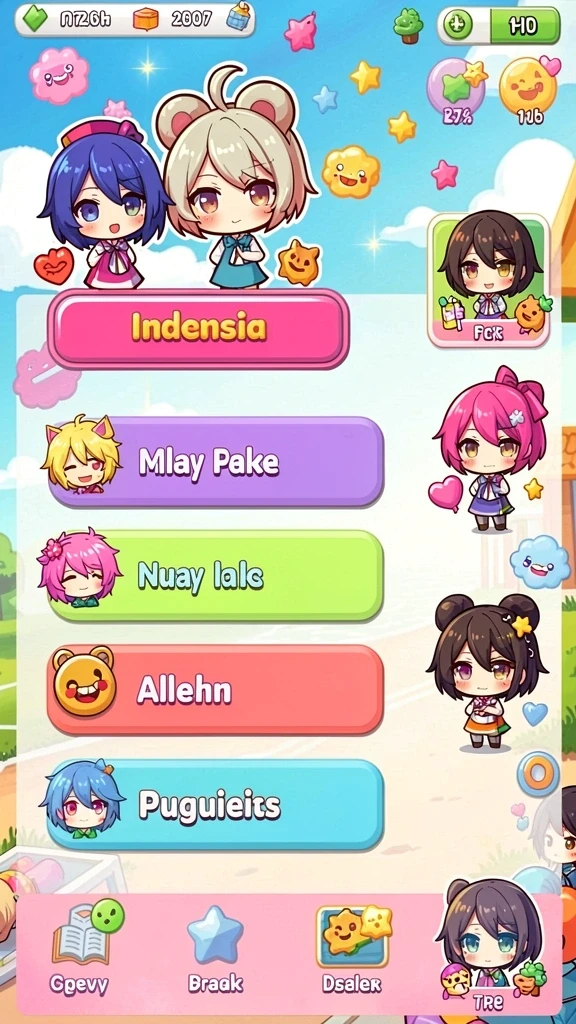Tap the pink Indensia button
Viewport: 576px width, 1024px height.
[198, 328]
